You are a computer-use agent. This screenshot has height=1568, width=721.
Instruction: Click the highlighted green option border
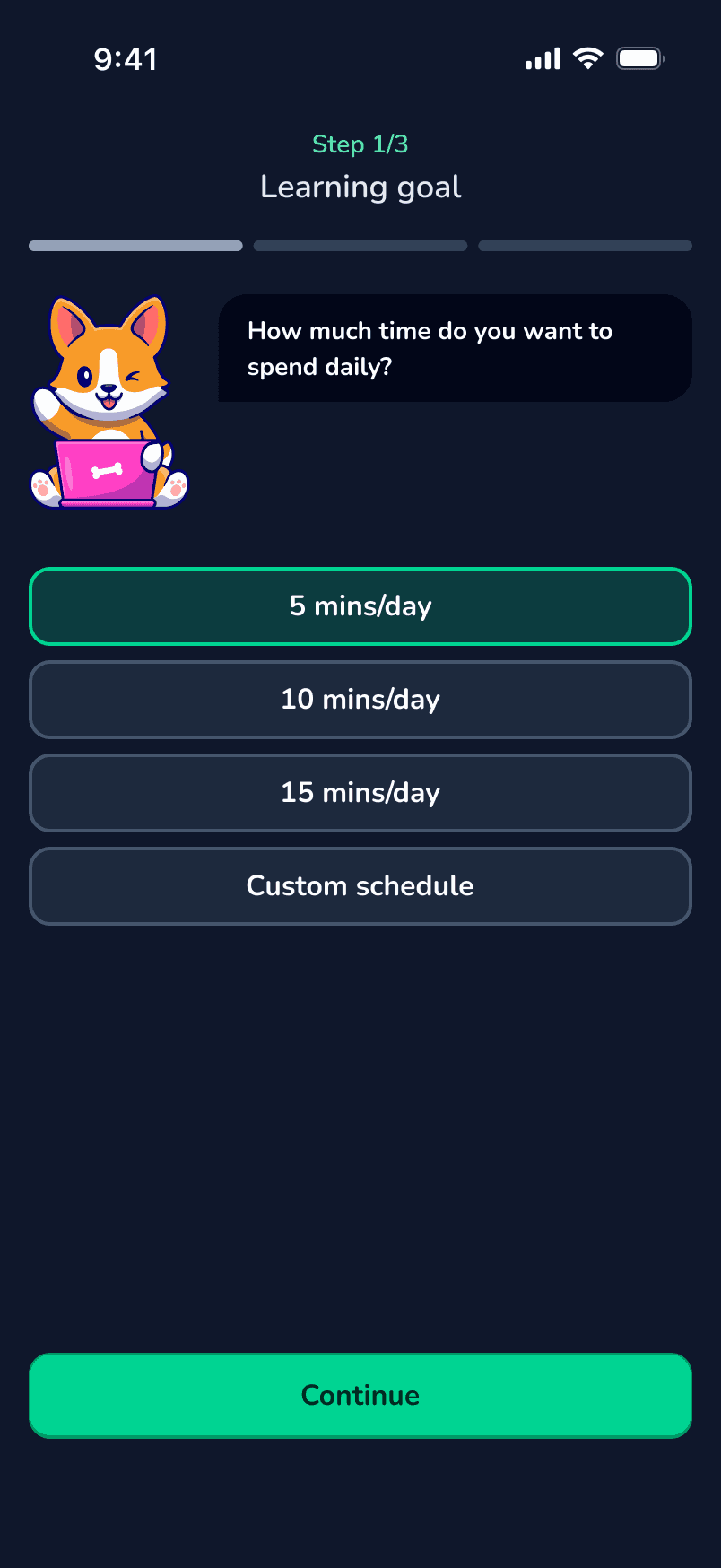point(360,569)
